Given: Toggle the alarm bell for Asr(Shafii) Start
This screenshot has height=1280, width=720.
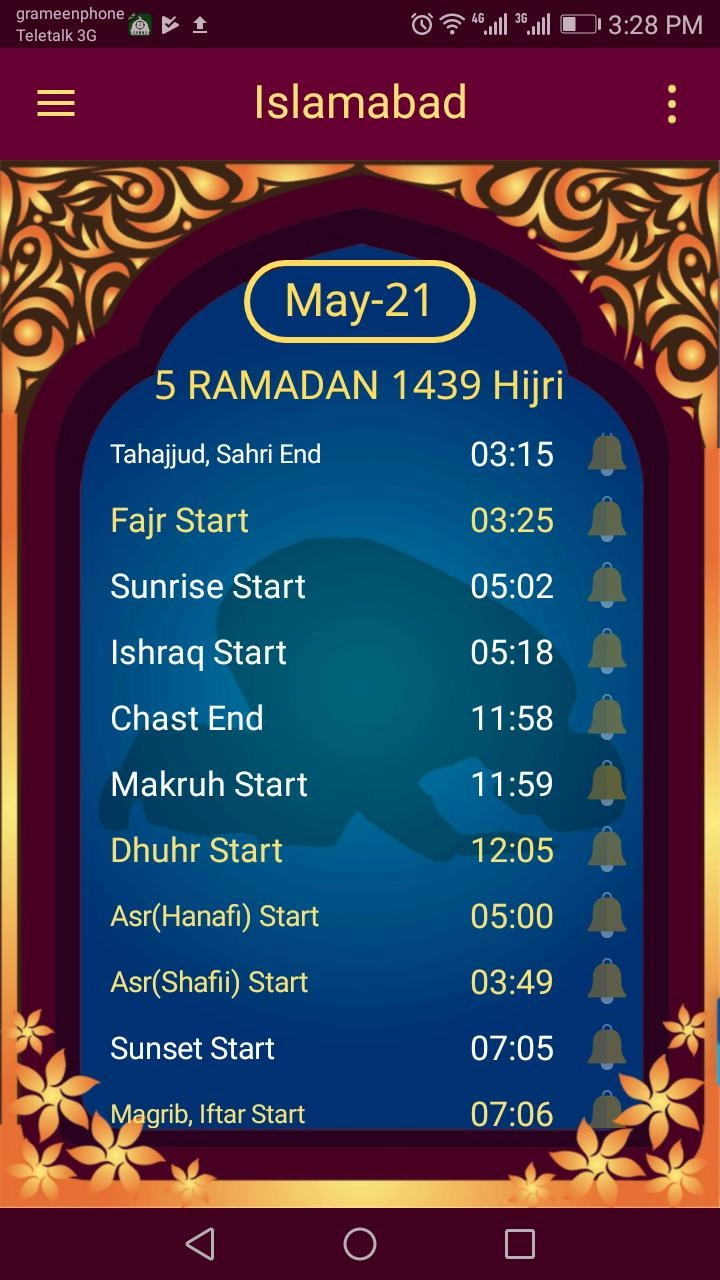Looking at the screenshot, I should [606, 982].
